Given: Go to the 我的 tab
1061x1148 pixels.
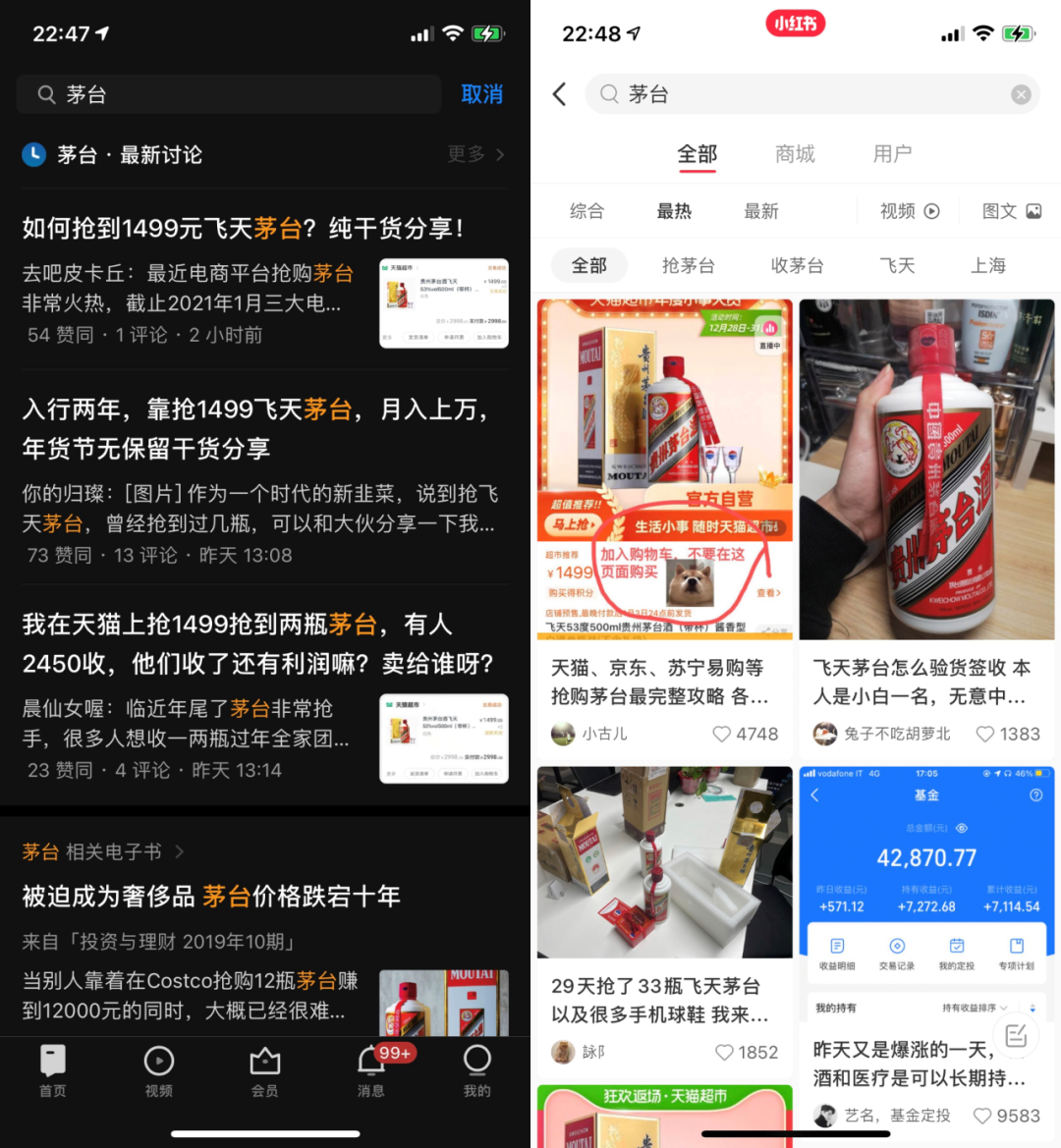Looking at the screenshot, I should click(476, 1070).
